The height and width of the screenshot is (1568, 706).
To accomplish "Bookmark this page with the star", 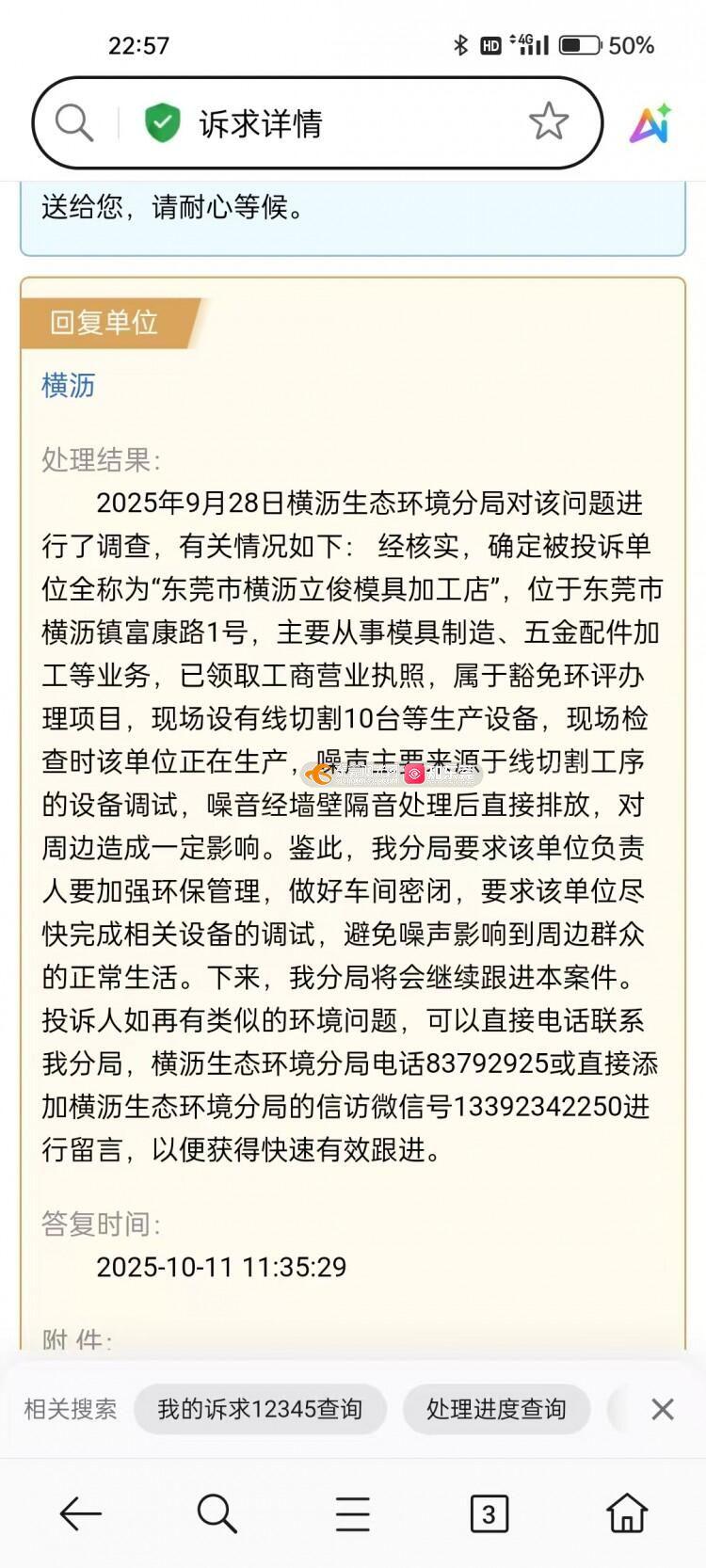I will coord(548,122).
